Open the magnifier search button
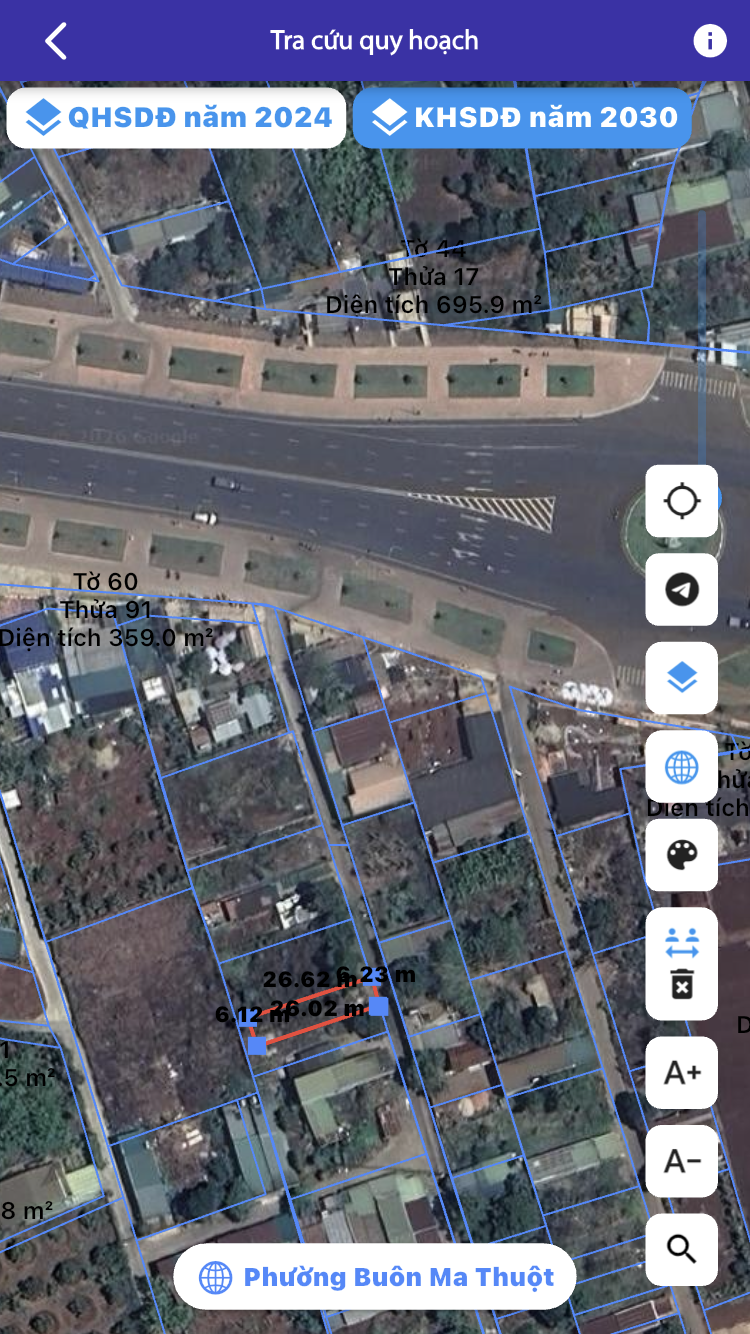Image resolution: width=750 pixels, height=1334 pixels. [682, 1250]
